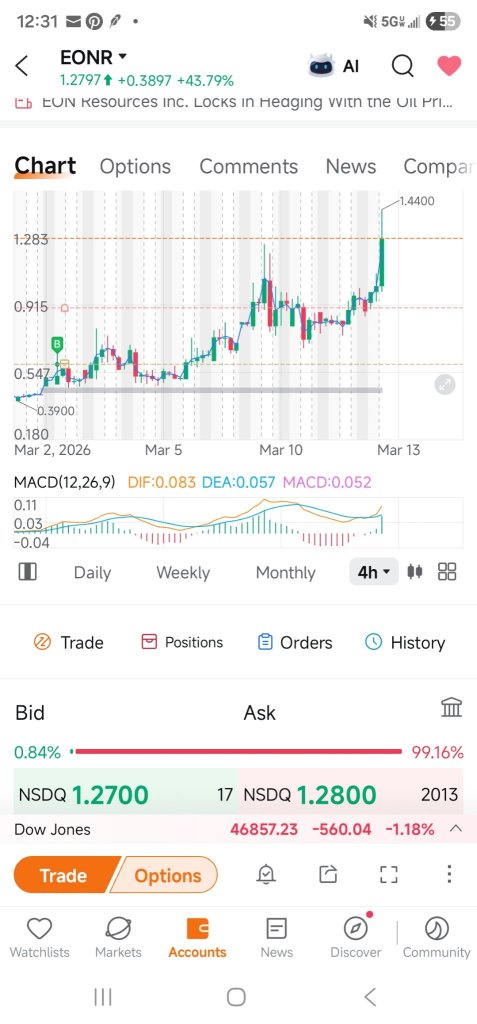Set a price alert bell

coord(267,874)
